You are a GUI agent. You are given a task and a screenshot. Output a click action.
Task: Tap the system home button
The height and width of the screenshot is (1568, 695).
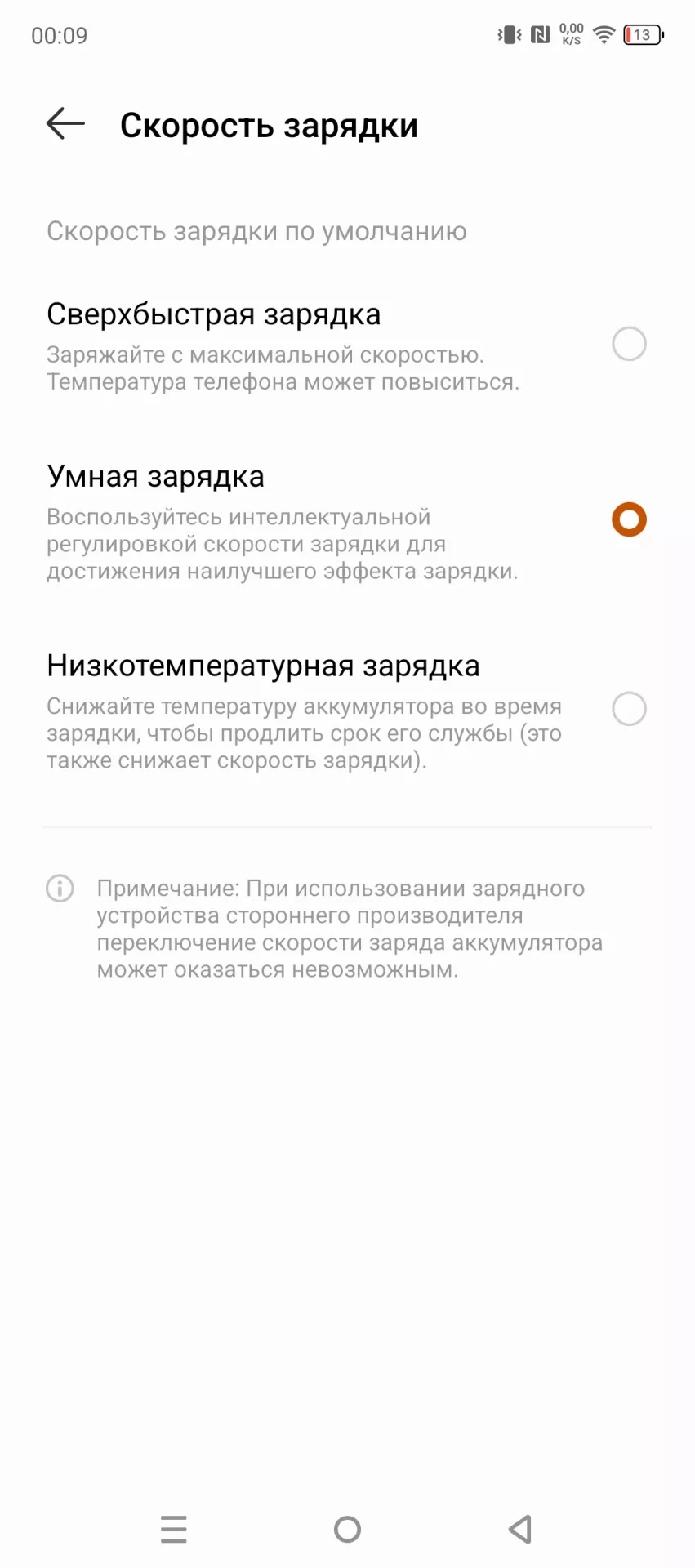347,1529
